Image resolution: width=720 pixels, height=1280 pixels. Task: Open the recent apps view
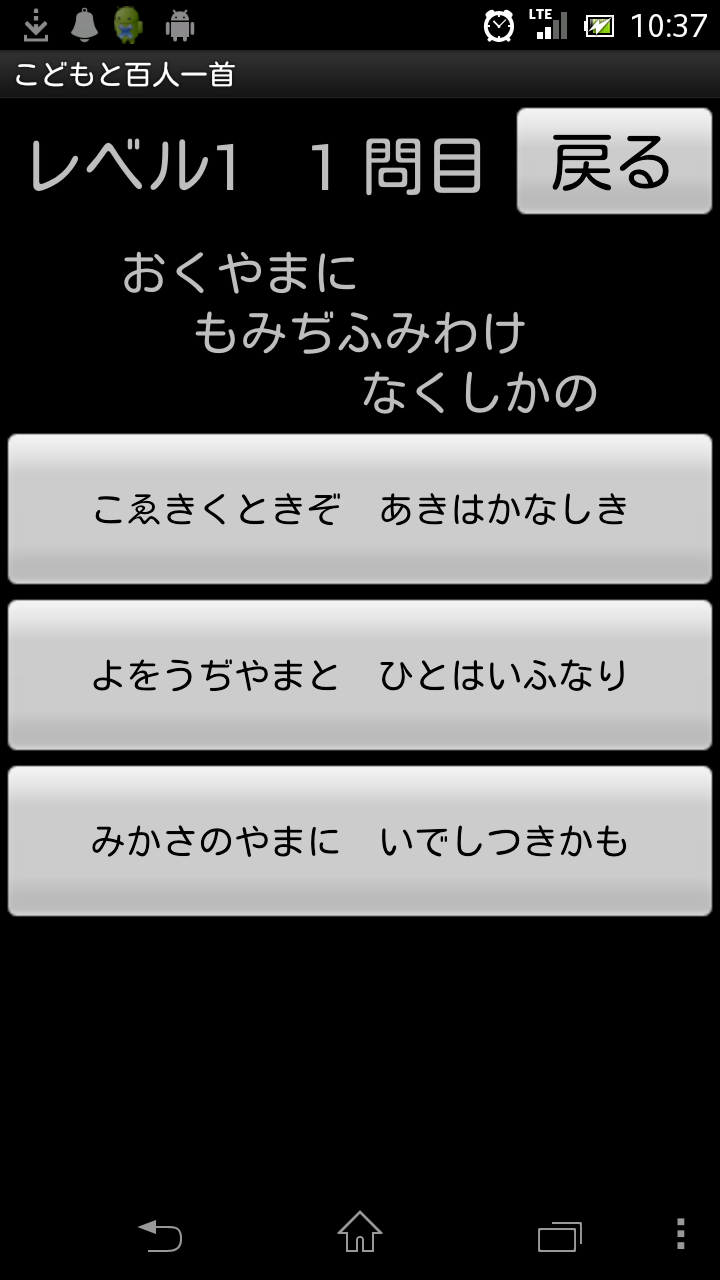tap(559, 1236)
